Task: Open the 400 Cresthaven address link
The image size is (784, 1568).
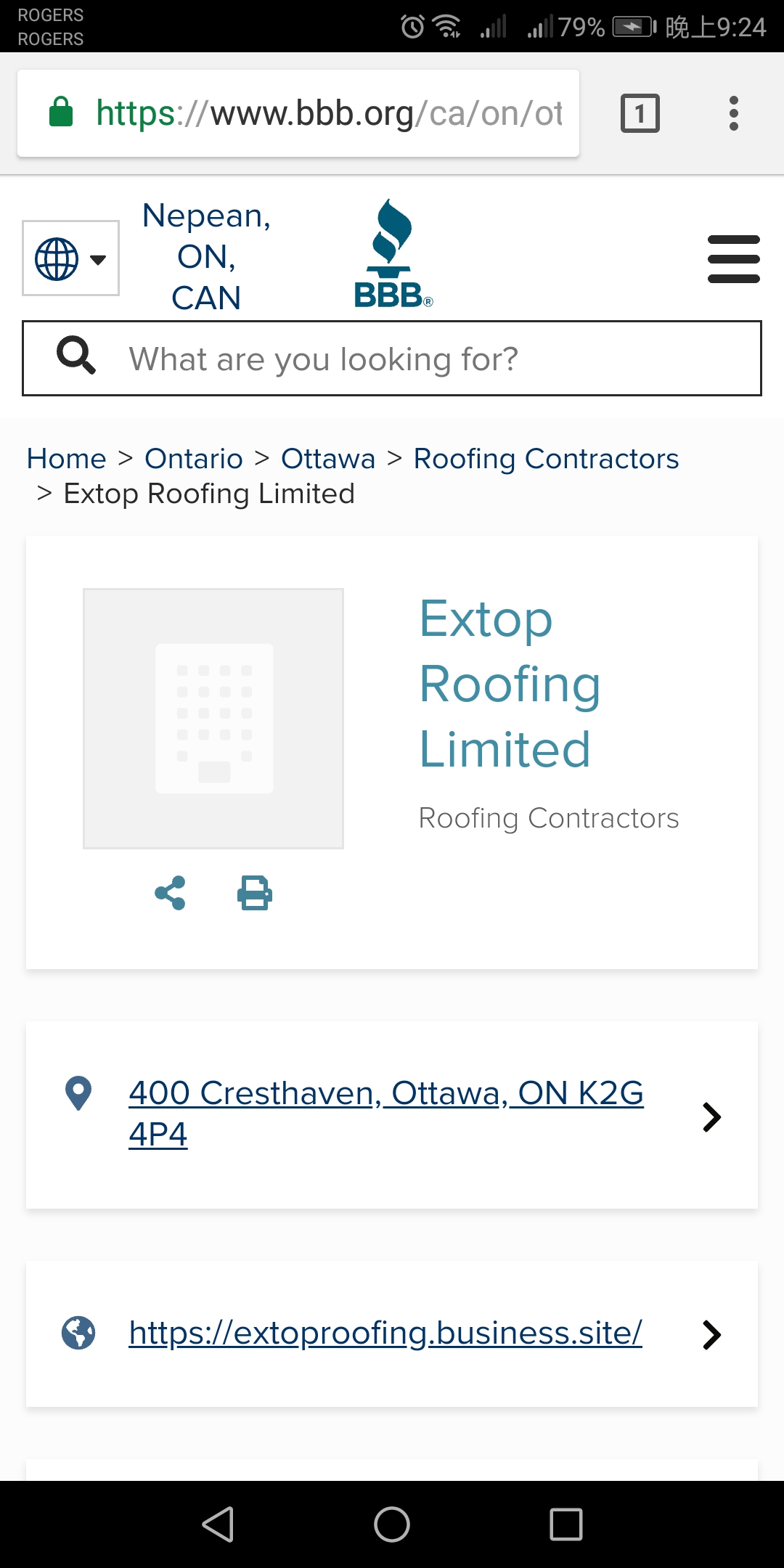Action: tap(385, 1114)
